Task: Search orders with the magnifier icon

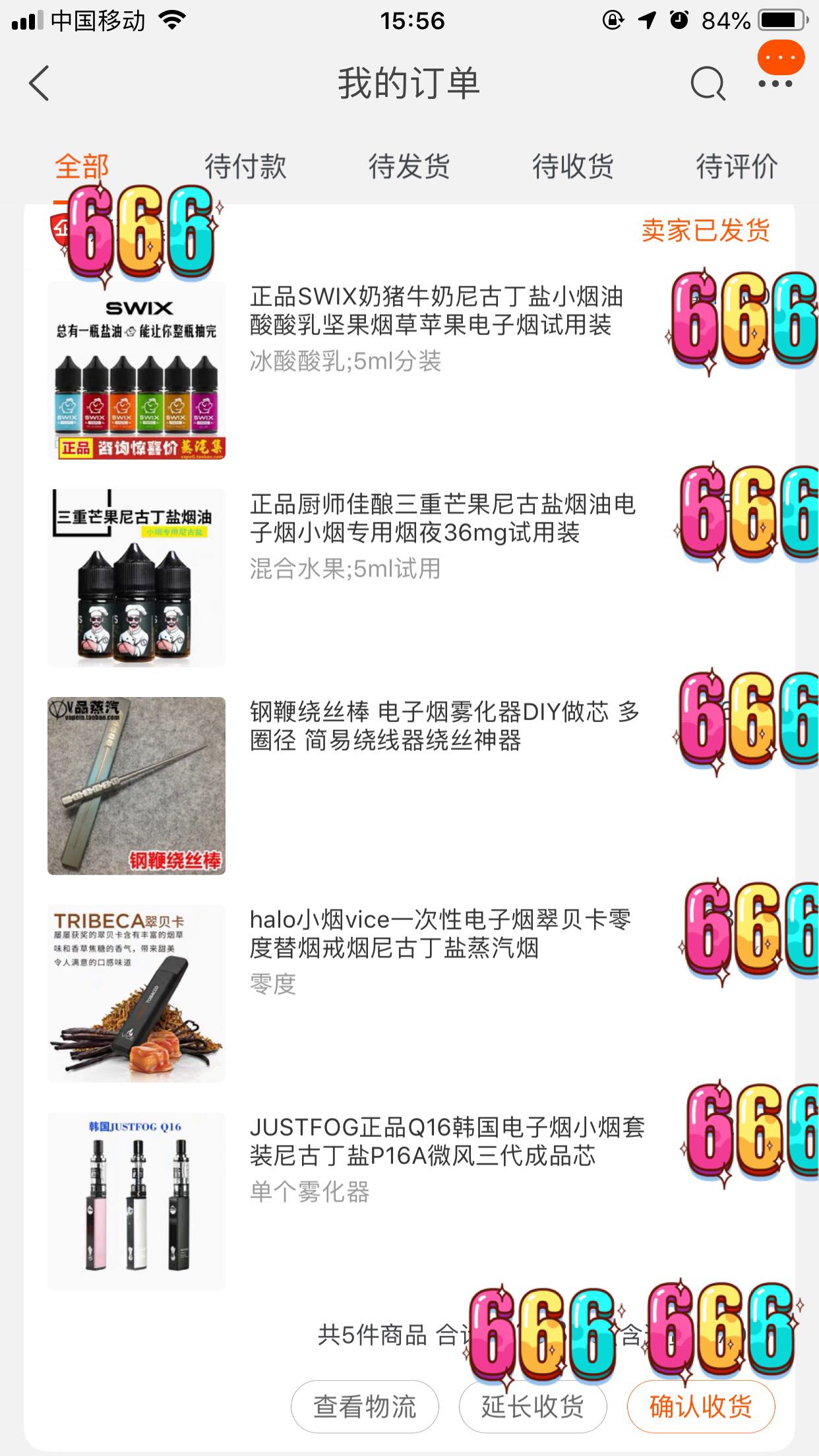Action: point(708,84)
